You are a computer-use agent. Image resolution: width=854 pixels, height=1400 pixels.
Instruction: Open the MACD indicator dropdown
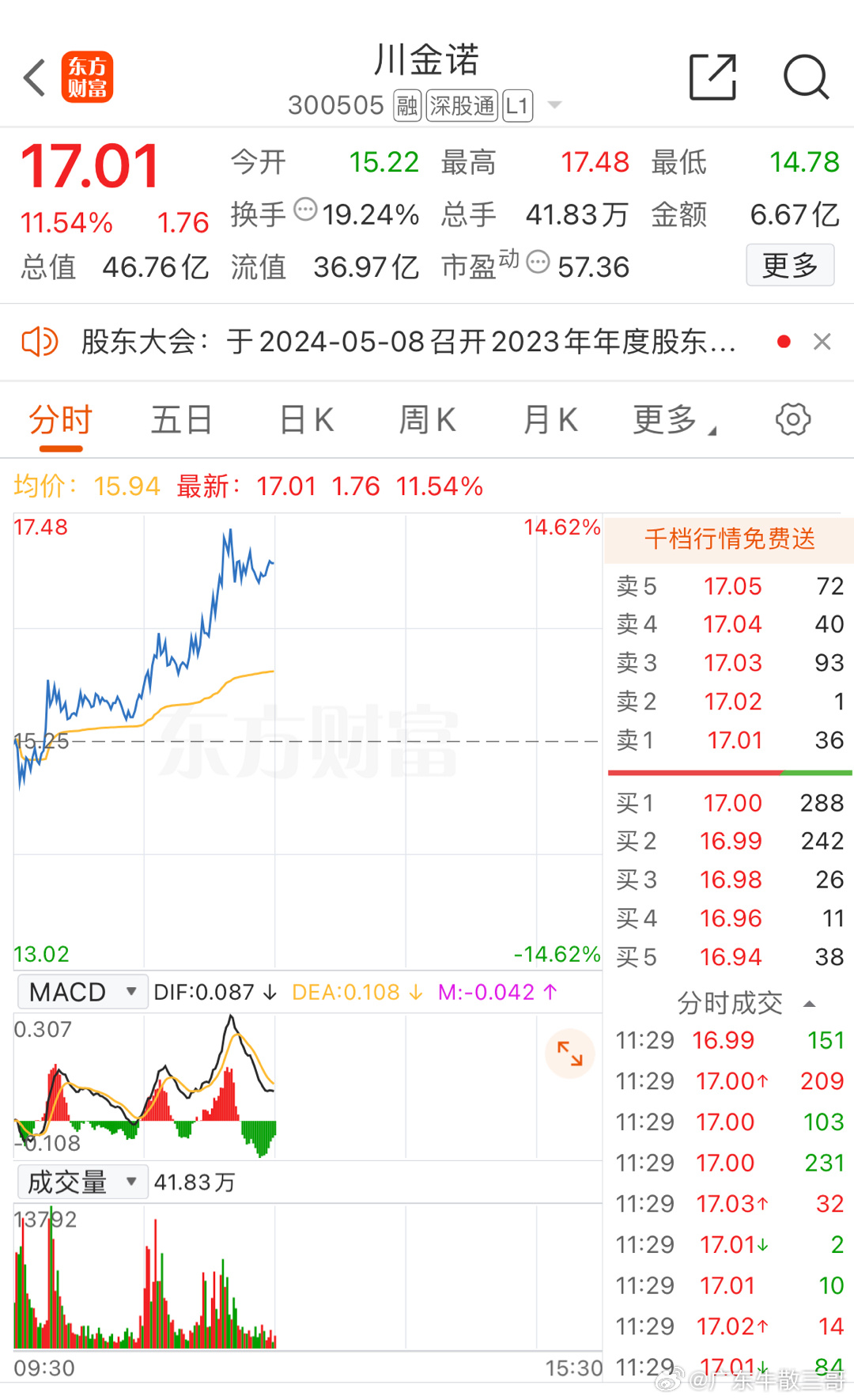[81, 991]
